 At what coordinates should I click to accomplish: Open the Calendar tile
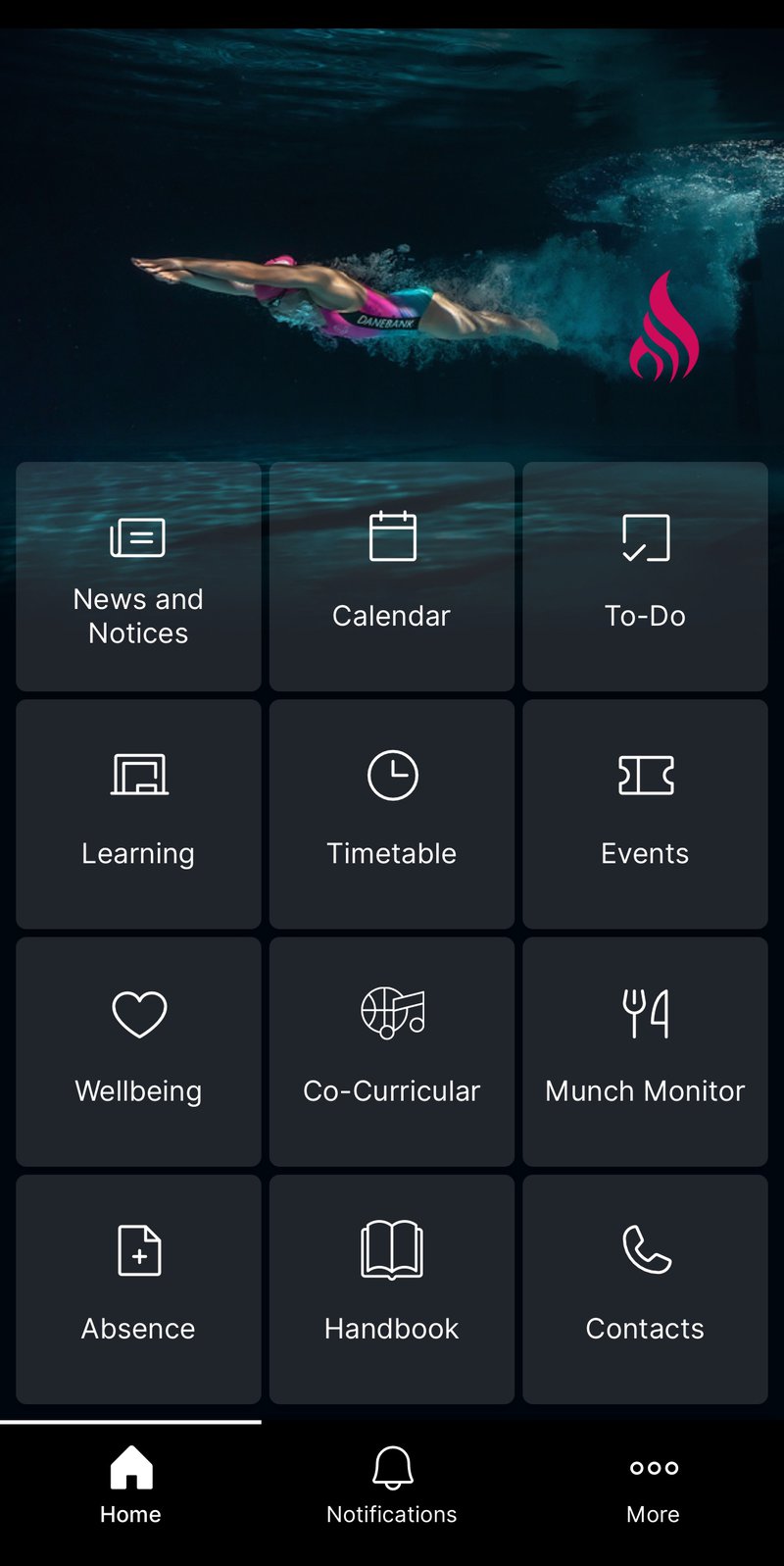(391, 575)
